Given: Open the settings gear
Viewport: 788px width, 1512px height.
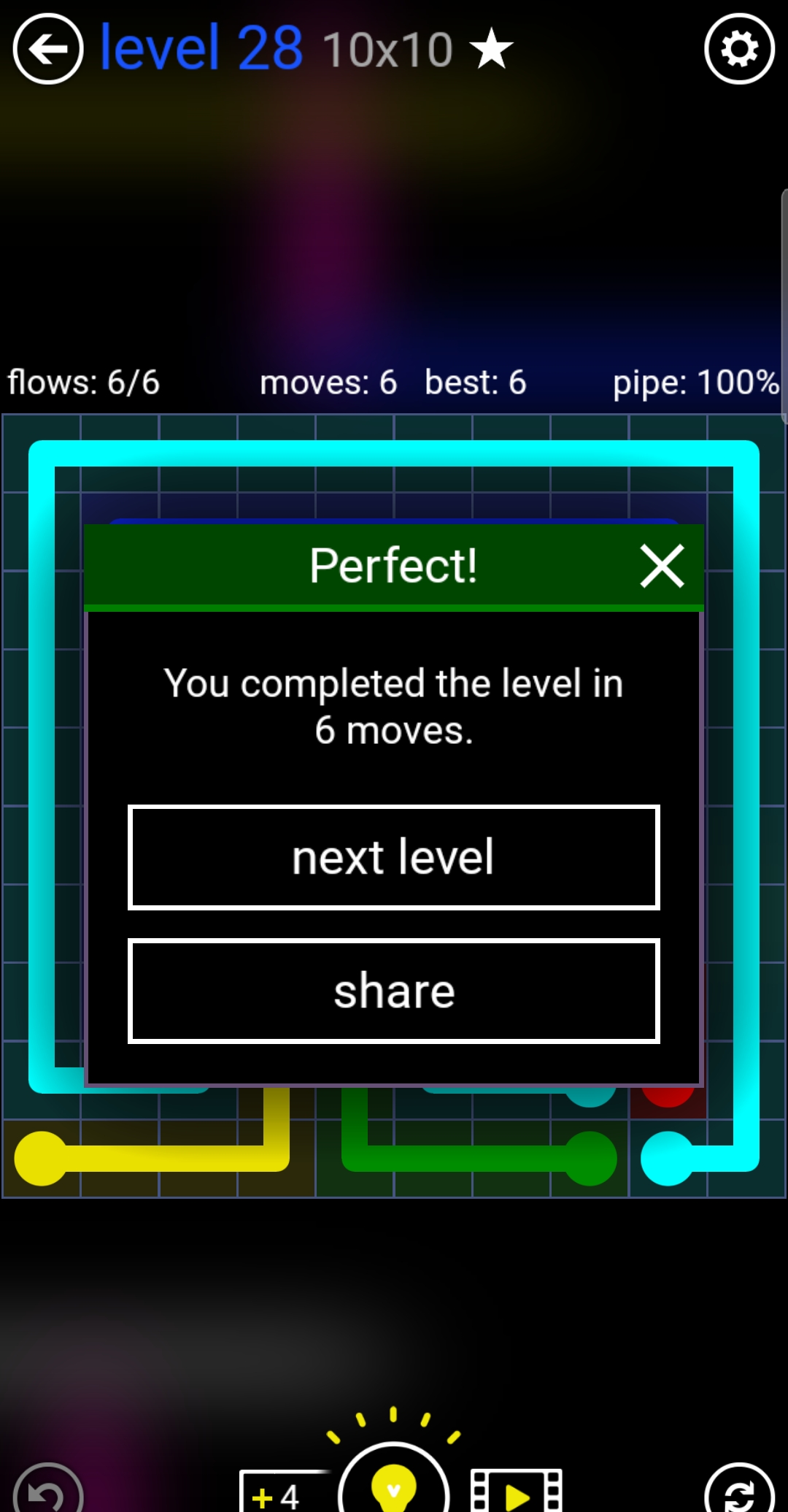Looking at the screenshot, I should tap(739, 50).
